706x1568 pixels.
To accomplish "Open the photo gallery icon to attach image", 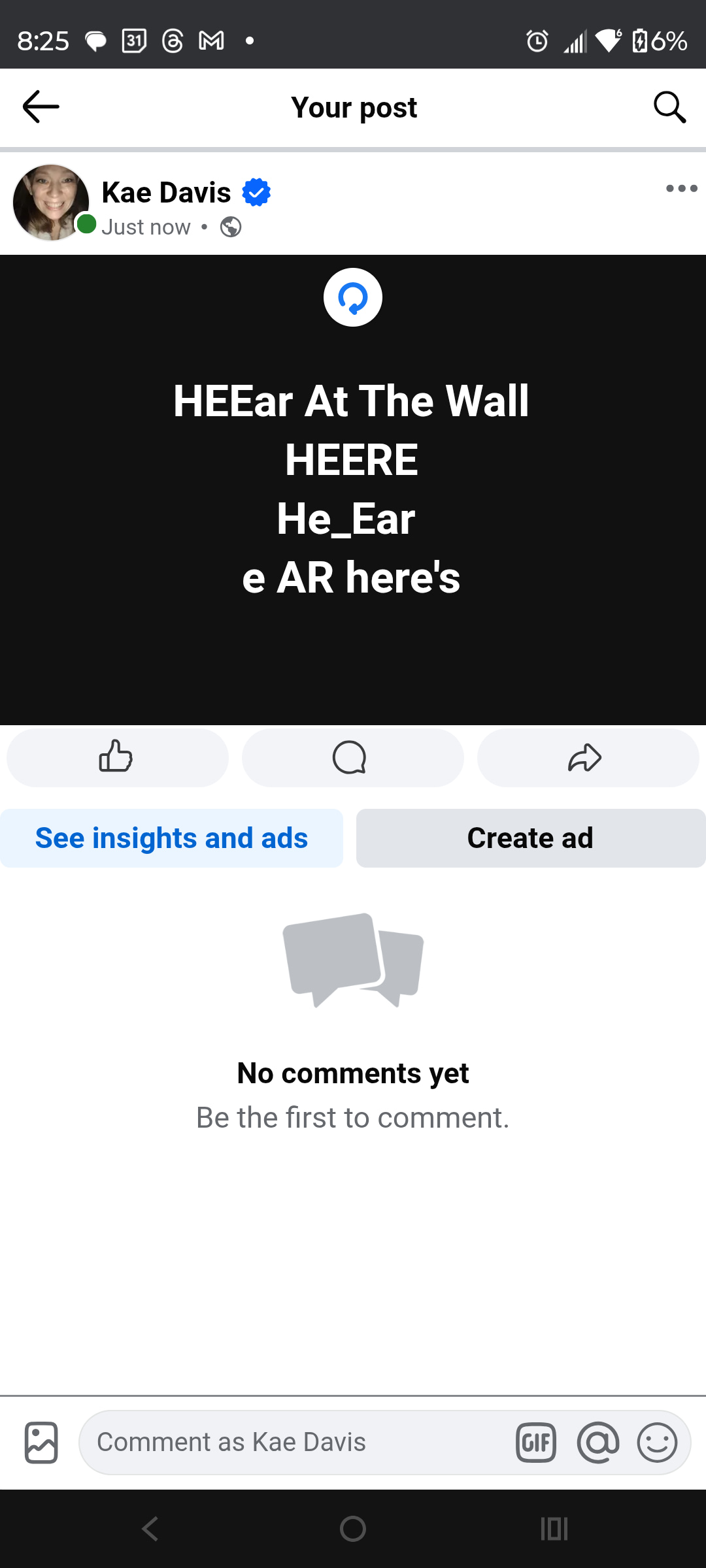I will pyautogui.click(x=41, y=1443).
